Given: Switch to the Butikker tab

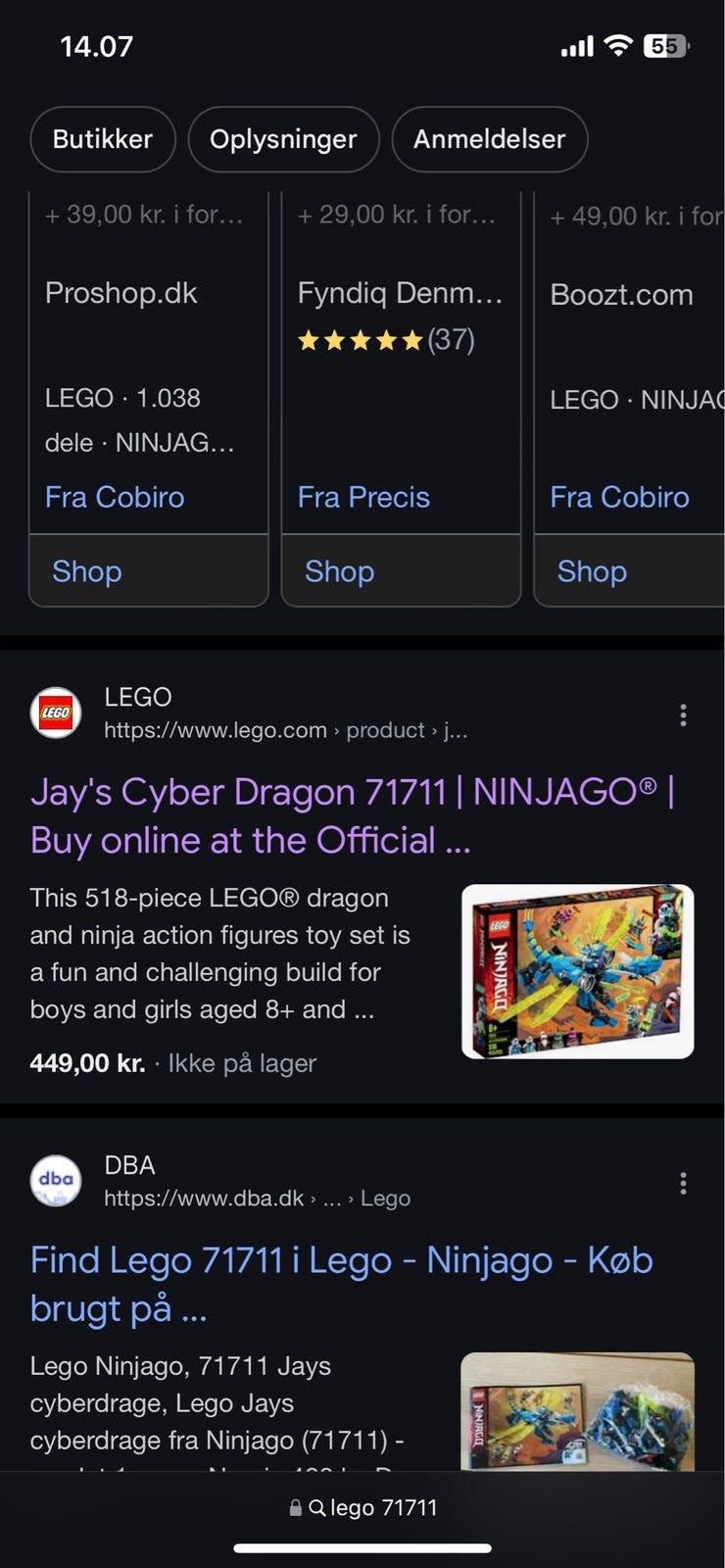Looking at the screenshot, I should coord(103,139).
